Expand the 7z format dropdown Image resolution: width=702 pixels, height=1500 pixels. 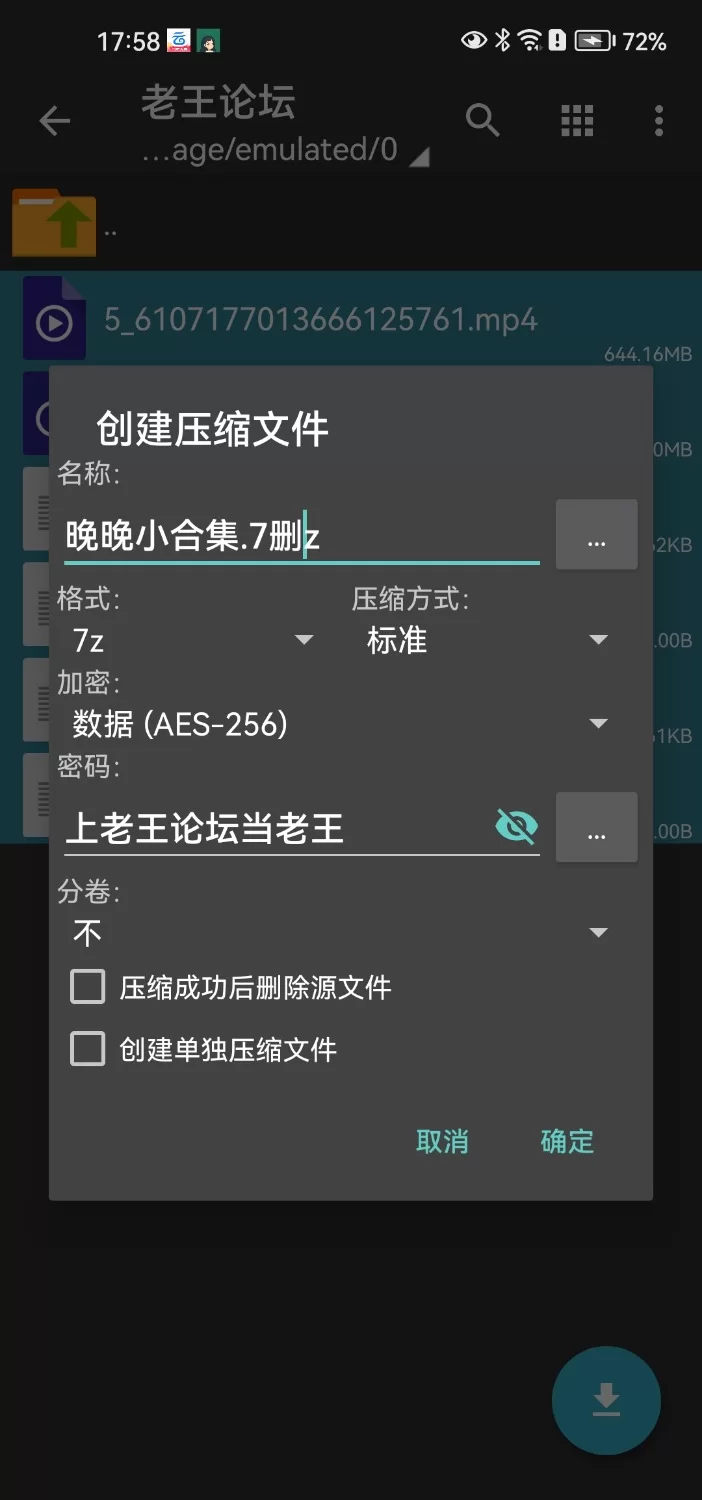click(x=190, y=640)
